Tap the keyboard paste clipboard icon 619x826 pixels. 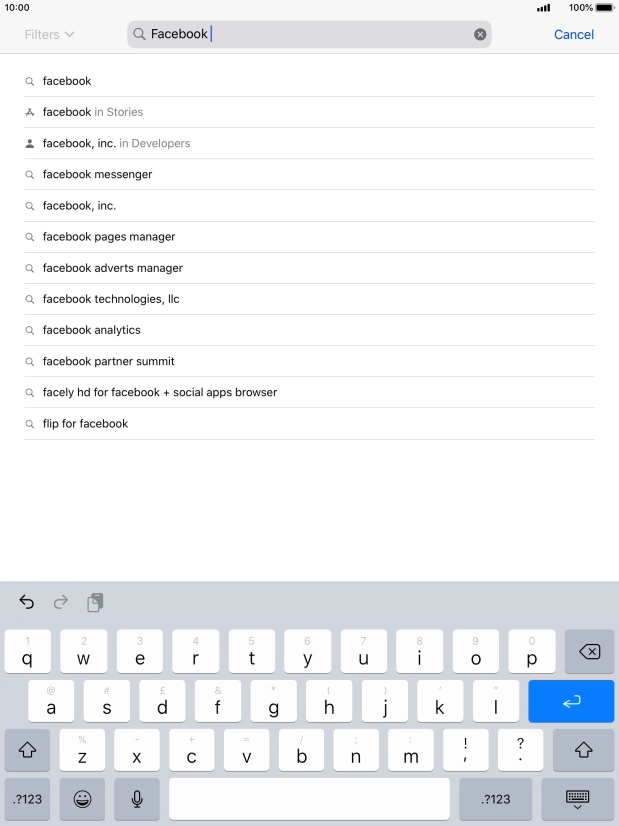point(95,602)
